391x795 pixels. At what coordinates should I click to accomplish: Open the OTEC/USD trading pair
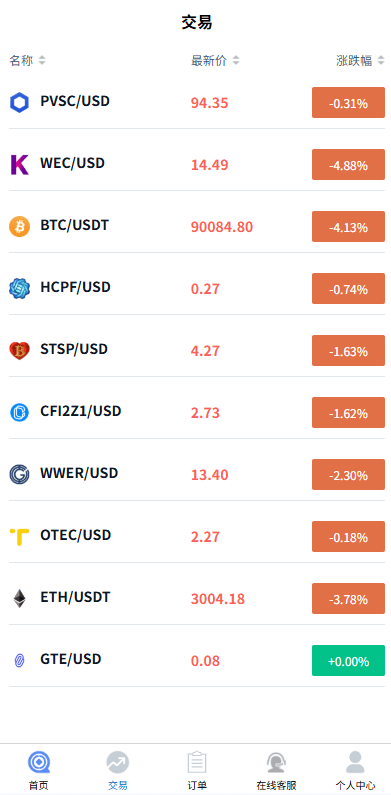[x=197, y=536]
